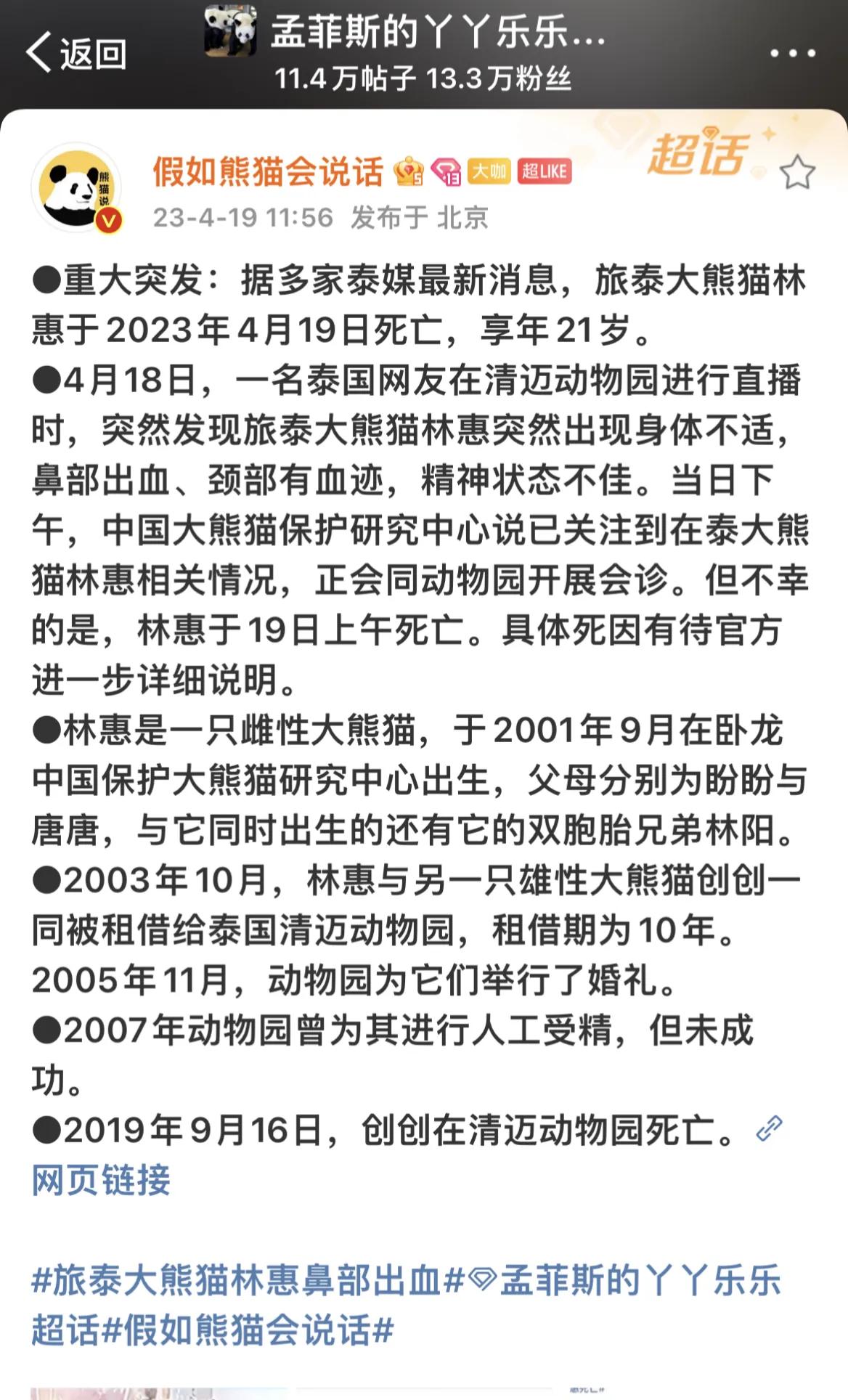Open 假如熊猫会说话's profile avatar

pos(77,189)
